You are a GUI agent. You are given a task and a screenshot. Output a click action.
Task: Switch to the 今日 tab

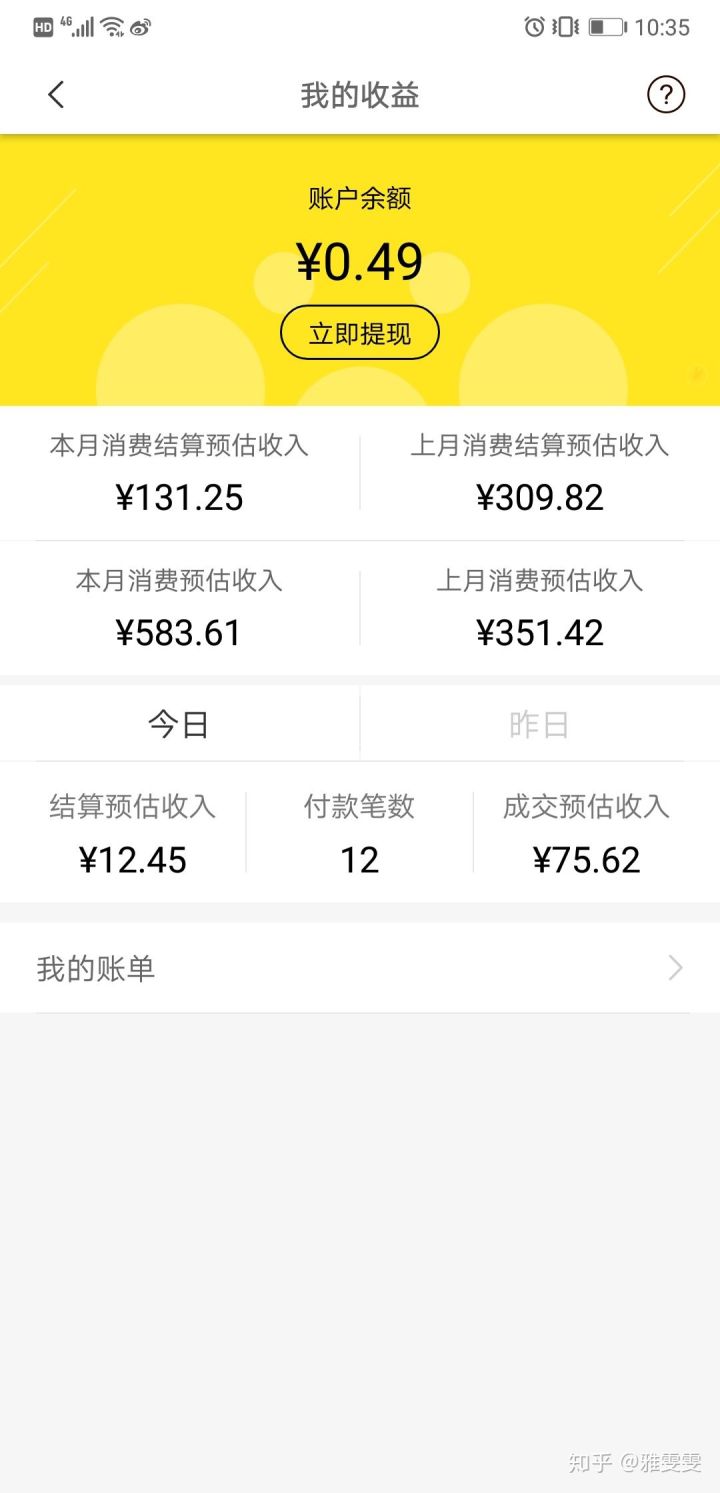point(179,724)
